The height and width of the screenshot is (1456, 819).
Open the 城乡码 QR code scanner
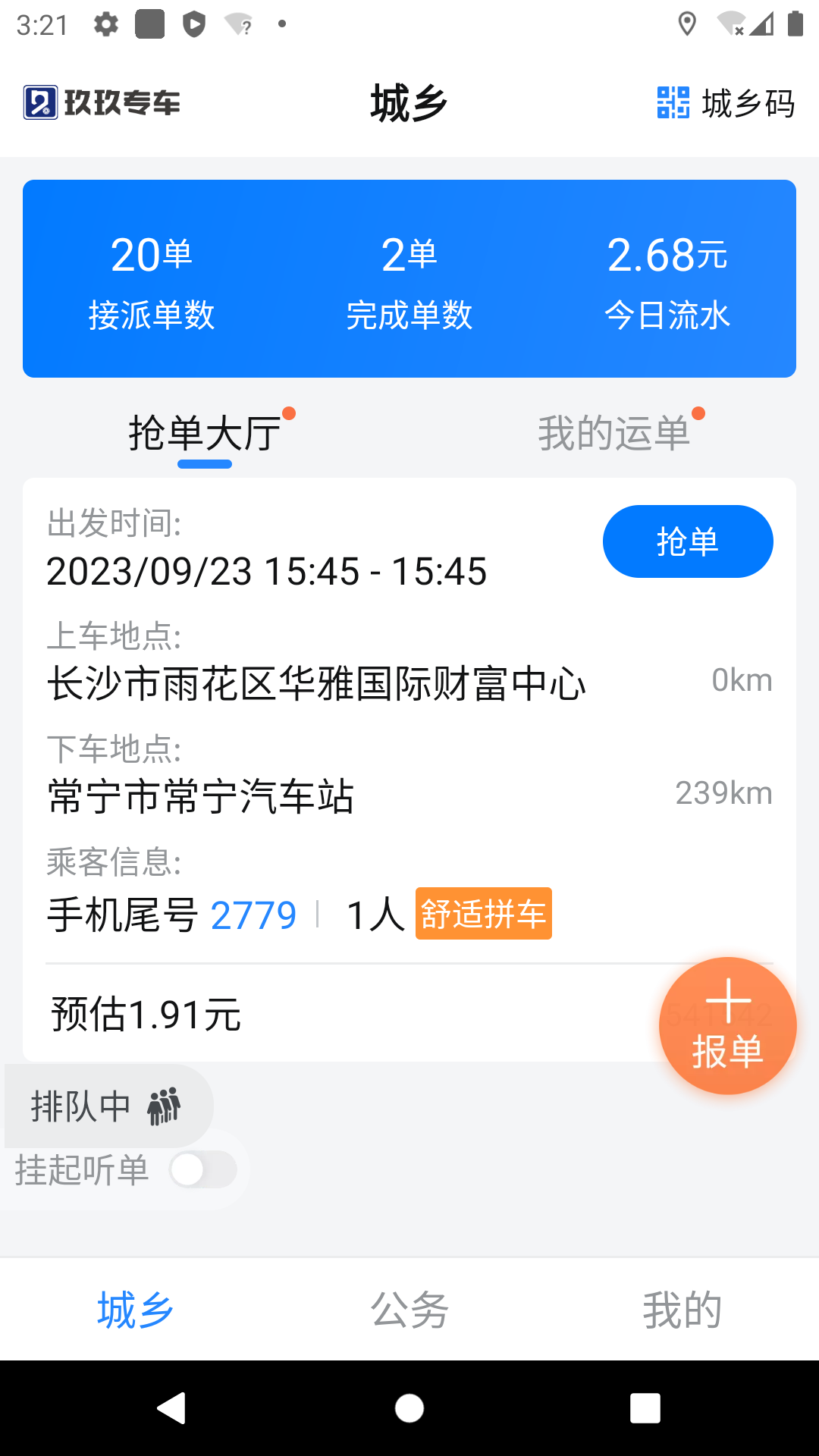(x=724, y=104)
